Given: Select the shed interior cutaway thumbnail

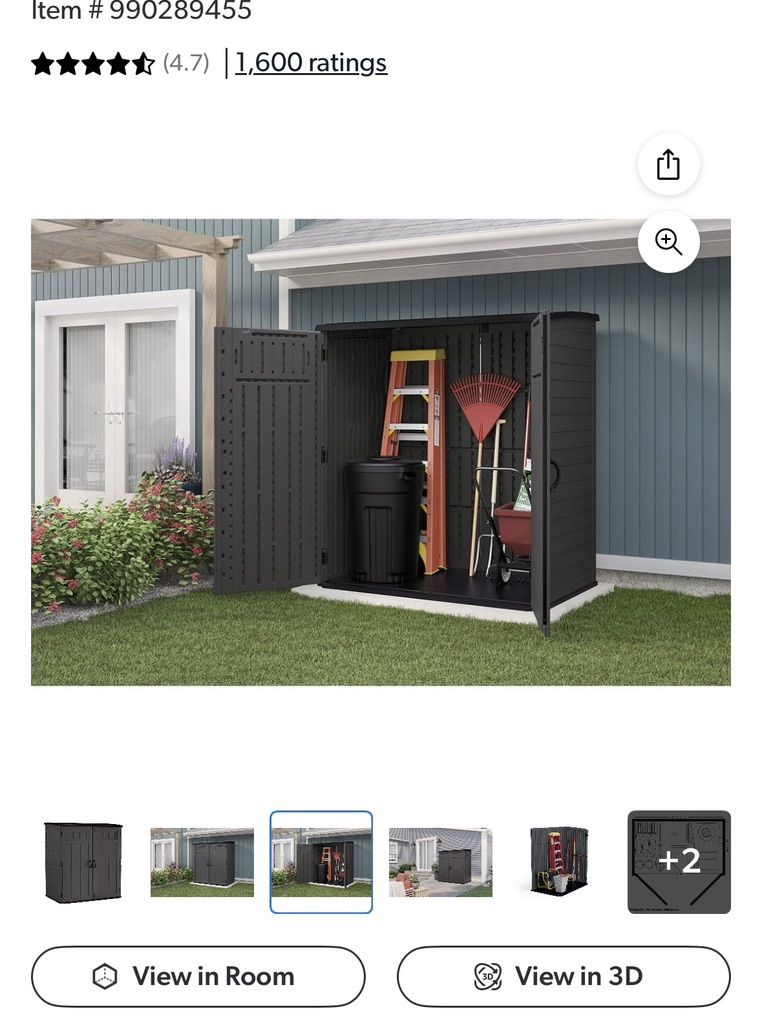Looking at the screenshot, I should (x=559, y=861).
